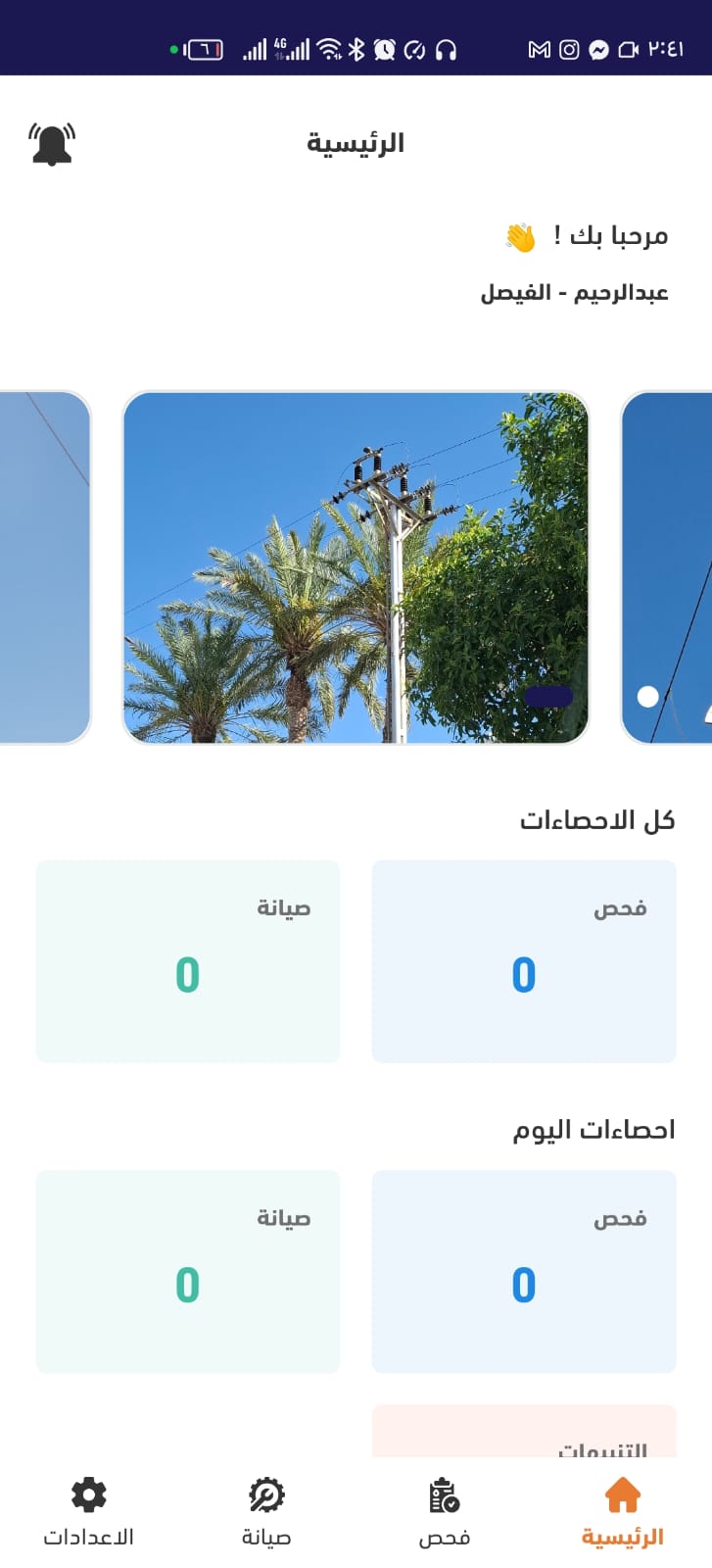Switch to the الرئيسية home tab
This screenshot has width=712, height=1568.
pyautogui.click(x=622, y=1511)
